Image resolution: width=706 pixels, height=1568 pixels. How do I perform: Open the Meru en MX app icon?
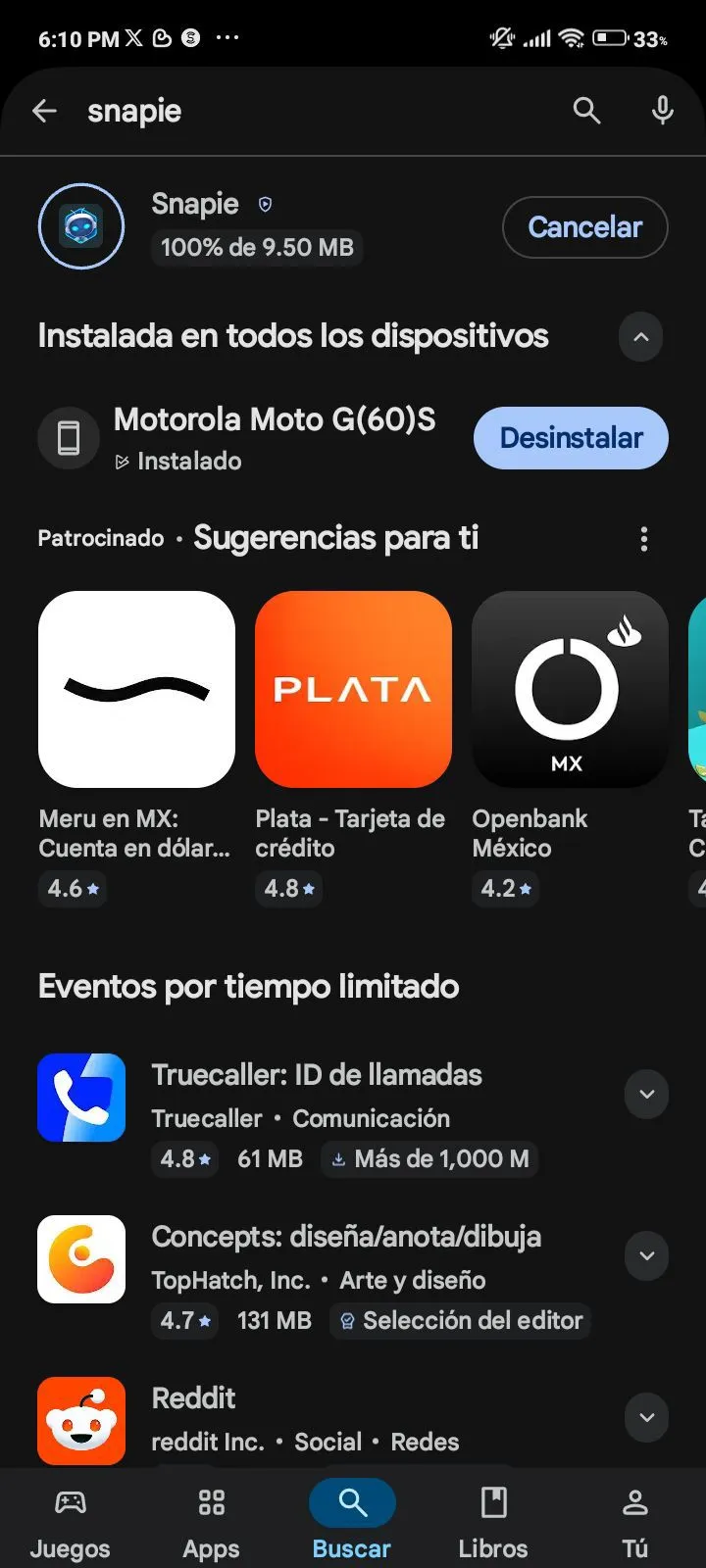pos(136,690)
